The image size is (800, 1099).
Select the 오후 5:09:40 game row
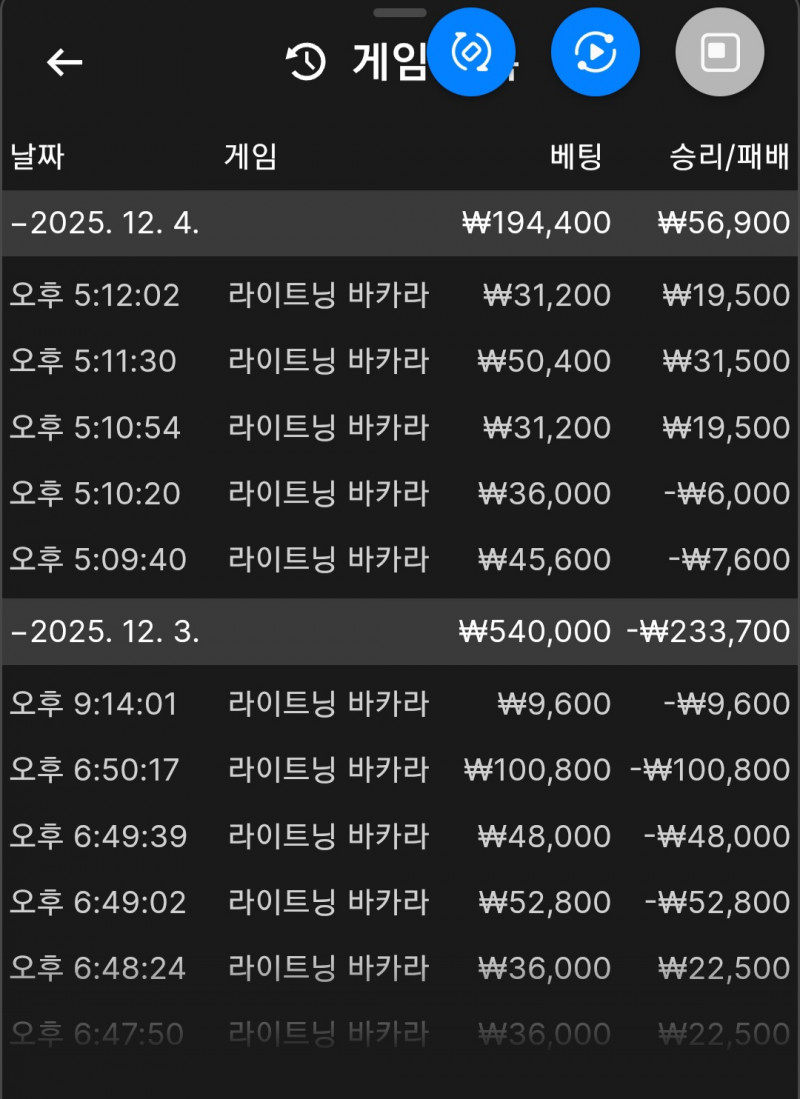click(400, 560)
